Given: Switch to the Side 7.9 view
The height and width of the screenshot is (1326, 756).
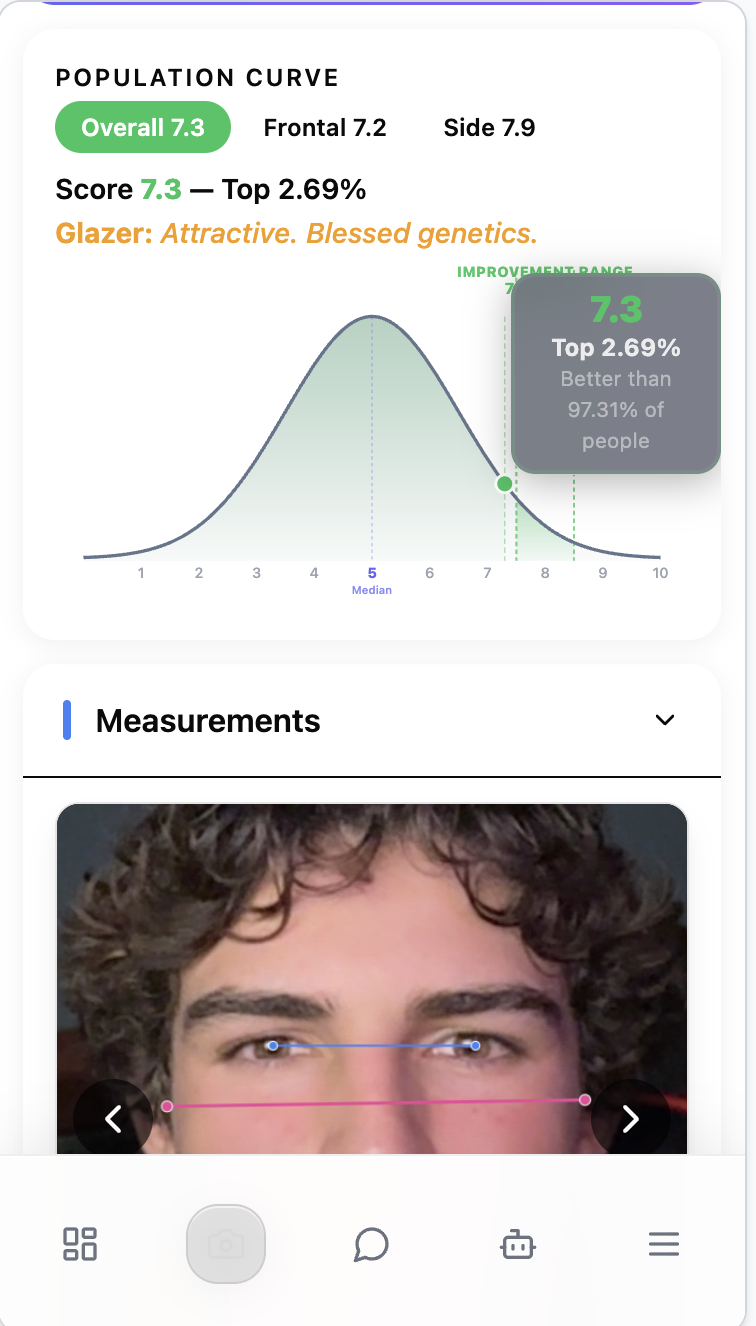Looking at the screenshot, I should (x=489, y=128).
